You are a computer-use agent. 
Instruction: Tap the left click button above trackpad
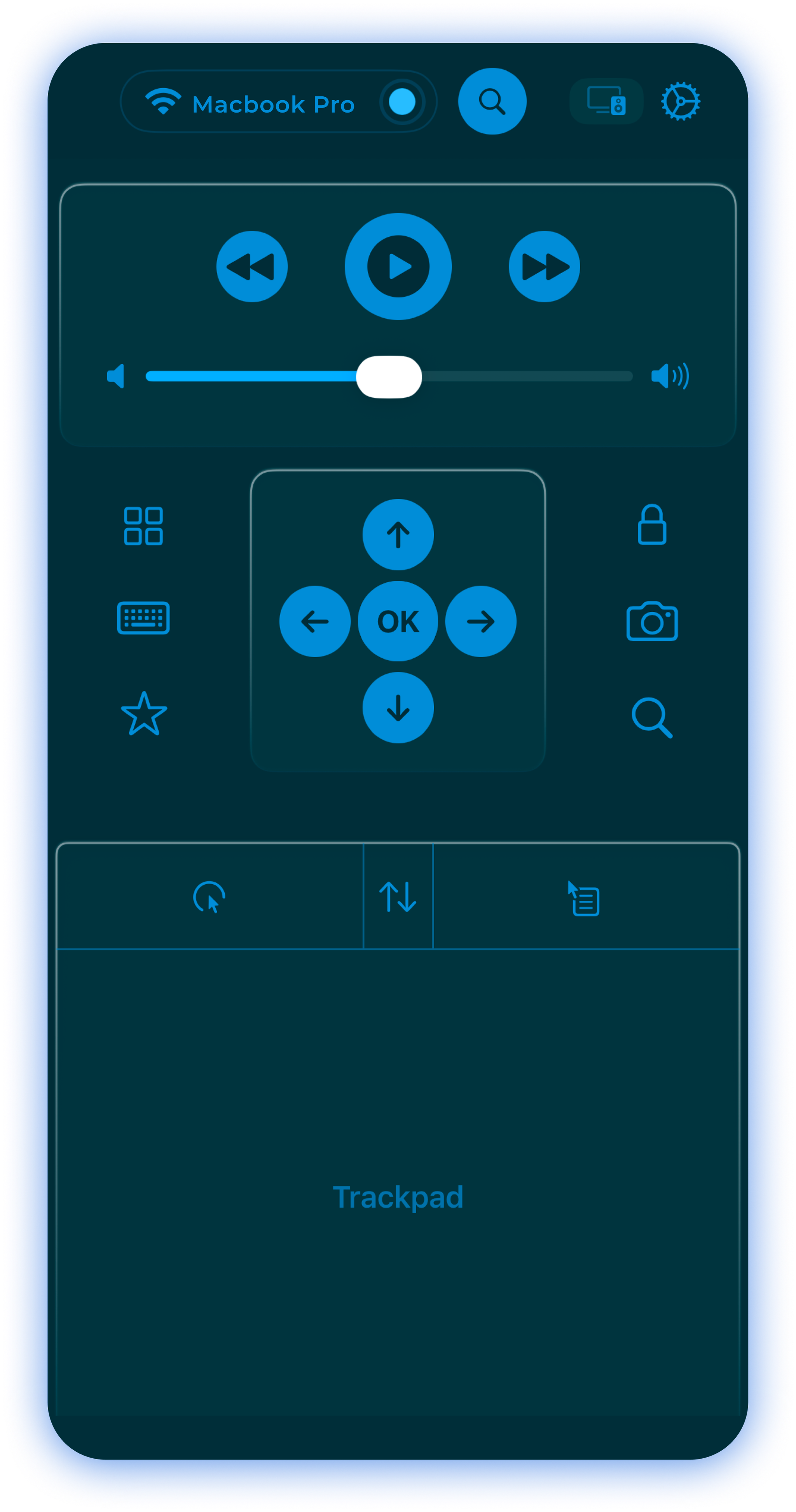(209, 897)
